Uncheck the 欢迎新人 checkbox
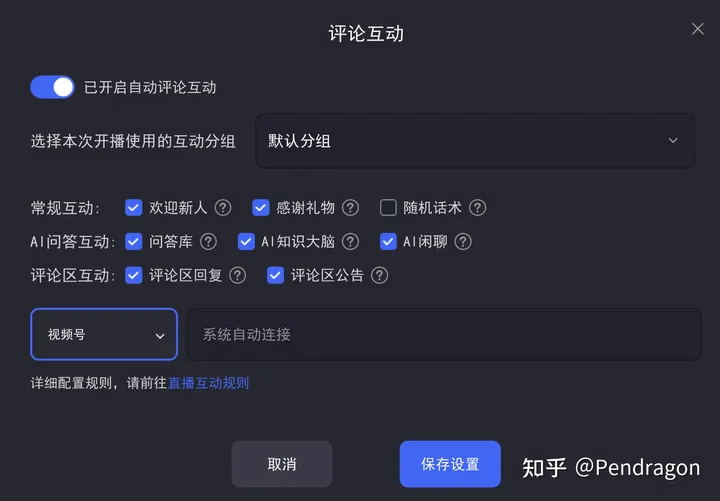Screen dimensions: 720x501 pyautogui.click(x=133, y=208)
